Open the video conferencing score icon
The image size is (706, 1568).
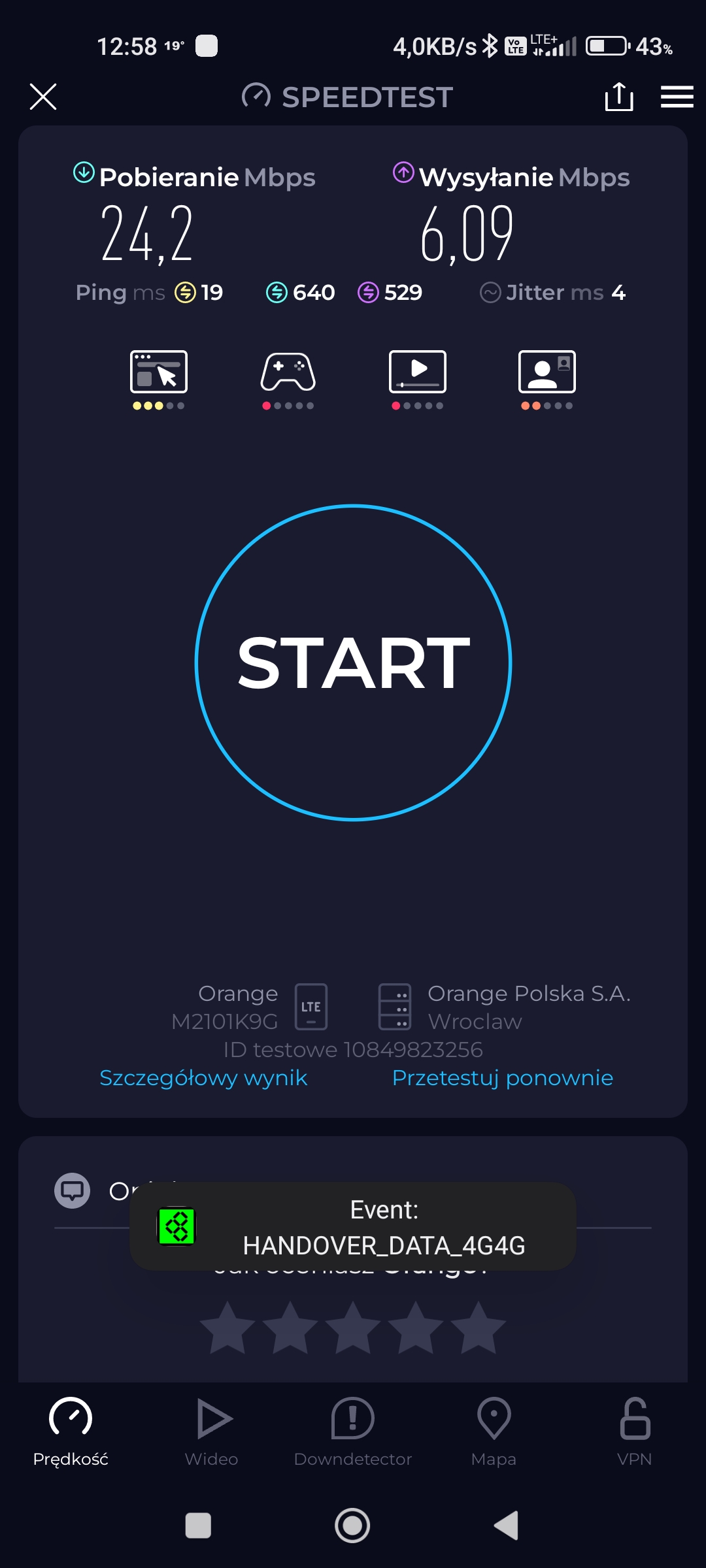click(546, 372)
